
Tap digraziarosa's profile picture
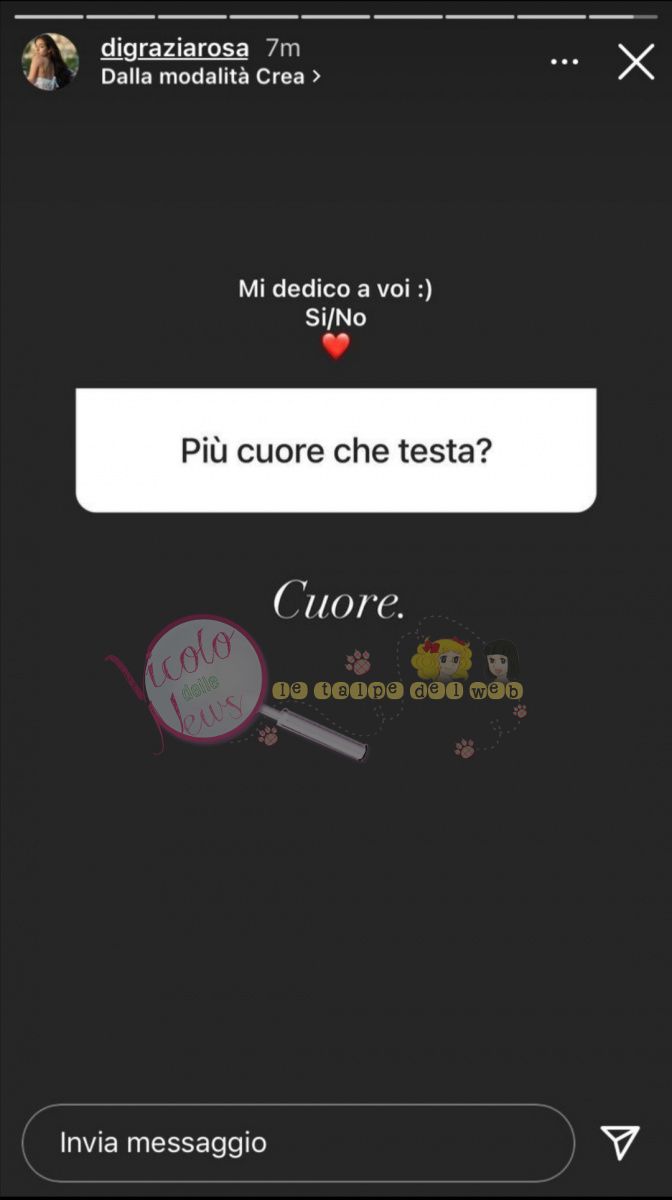tap(50, 62)
